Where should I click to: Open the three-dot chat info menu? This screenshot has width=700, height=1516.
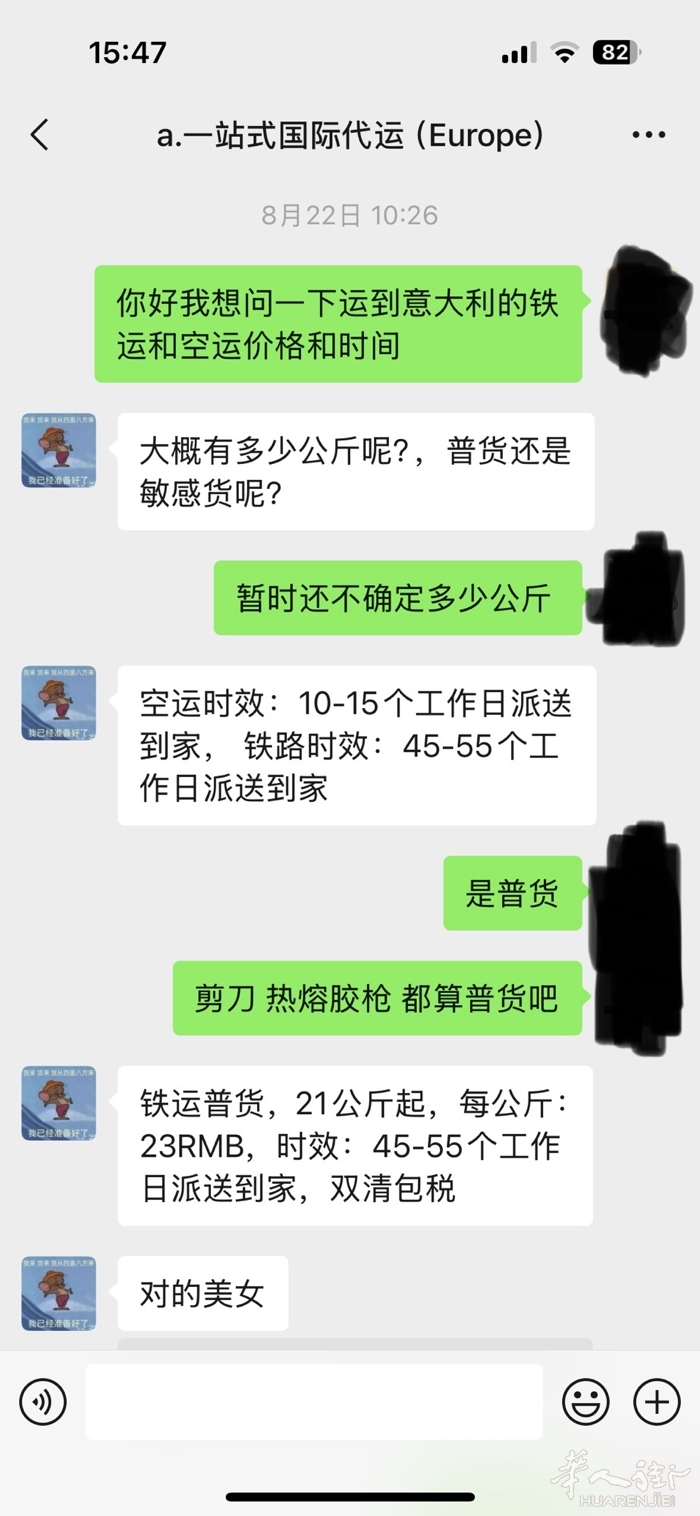(x=648, y=135)
